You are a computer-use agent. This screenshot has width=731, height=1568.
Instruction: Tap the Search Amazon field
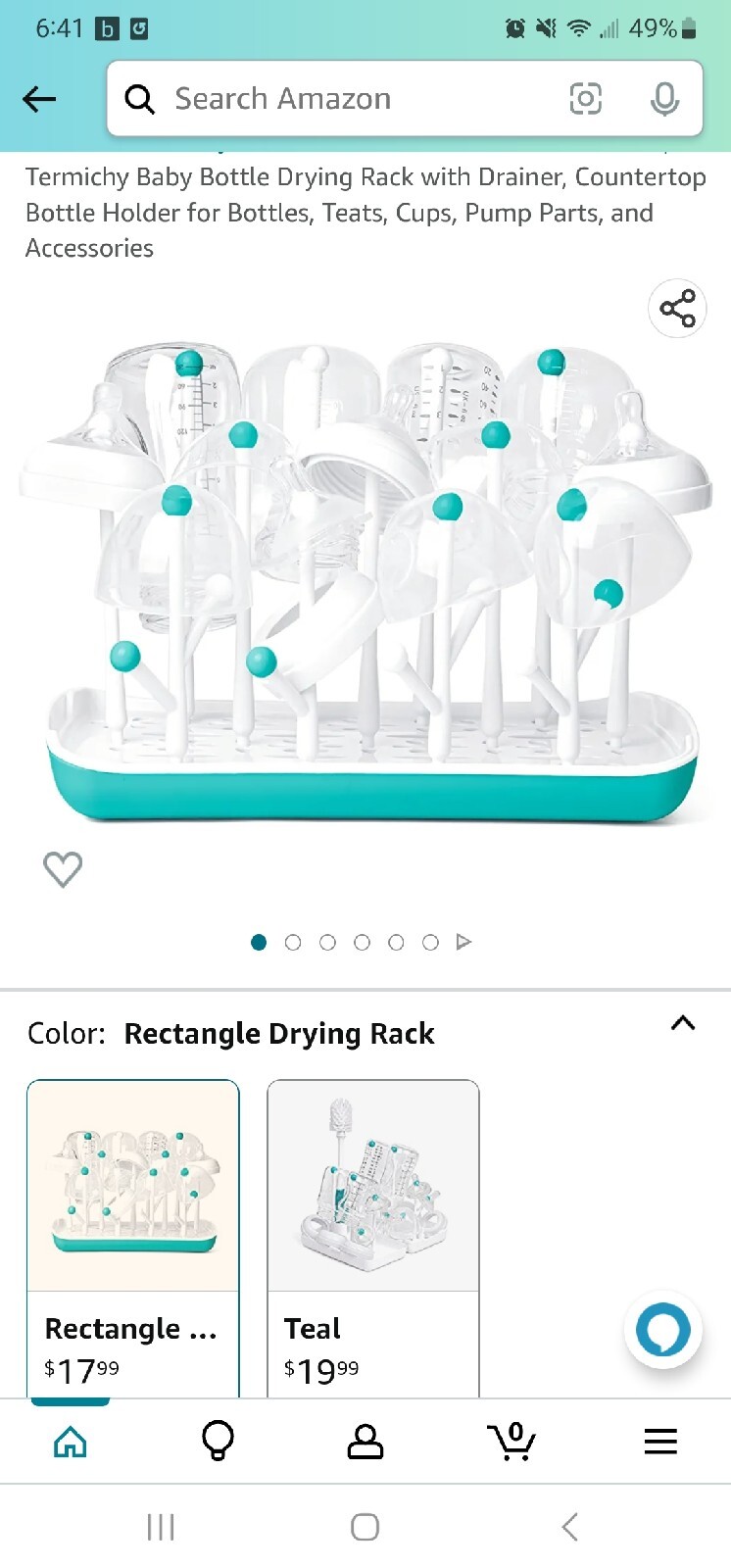coord(333,99)
